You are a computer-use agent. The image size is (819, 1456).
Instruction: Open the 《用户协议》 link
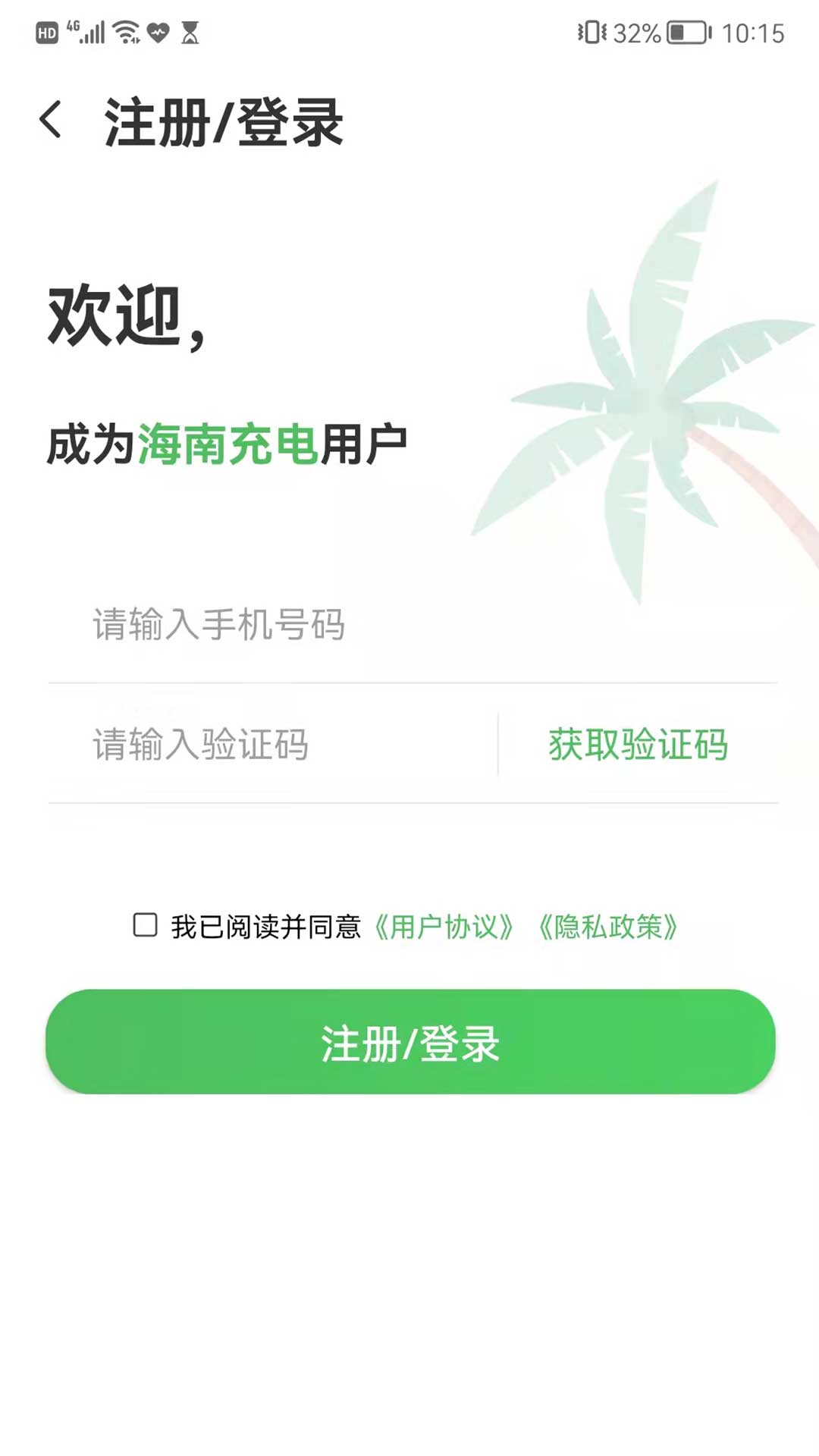[x=444, y=927]
